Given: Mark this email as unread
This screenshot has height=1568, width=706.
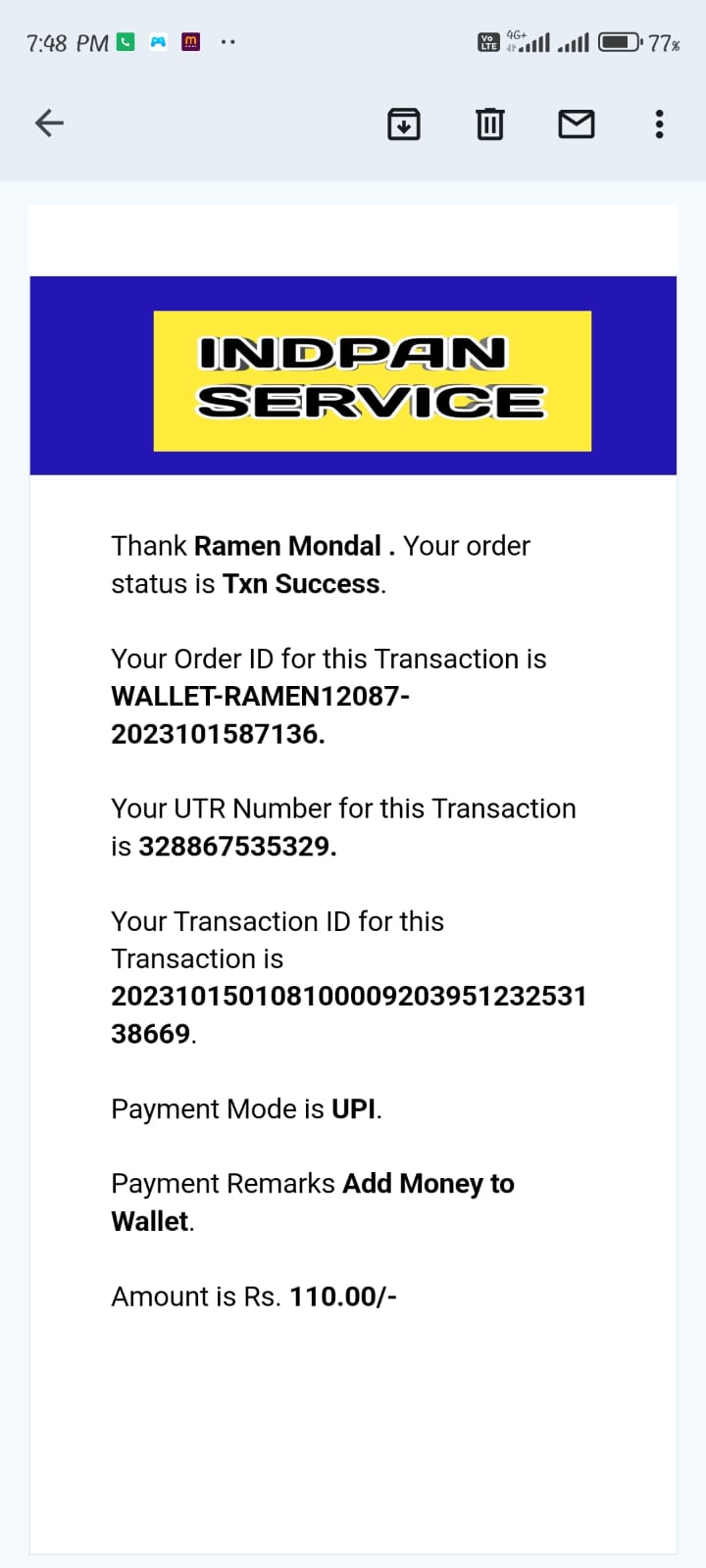Looking at the screenshot, I should click(577, 124).
